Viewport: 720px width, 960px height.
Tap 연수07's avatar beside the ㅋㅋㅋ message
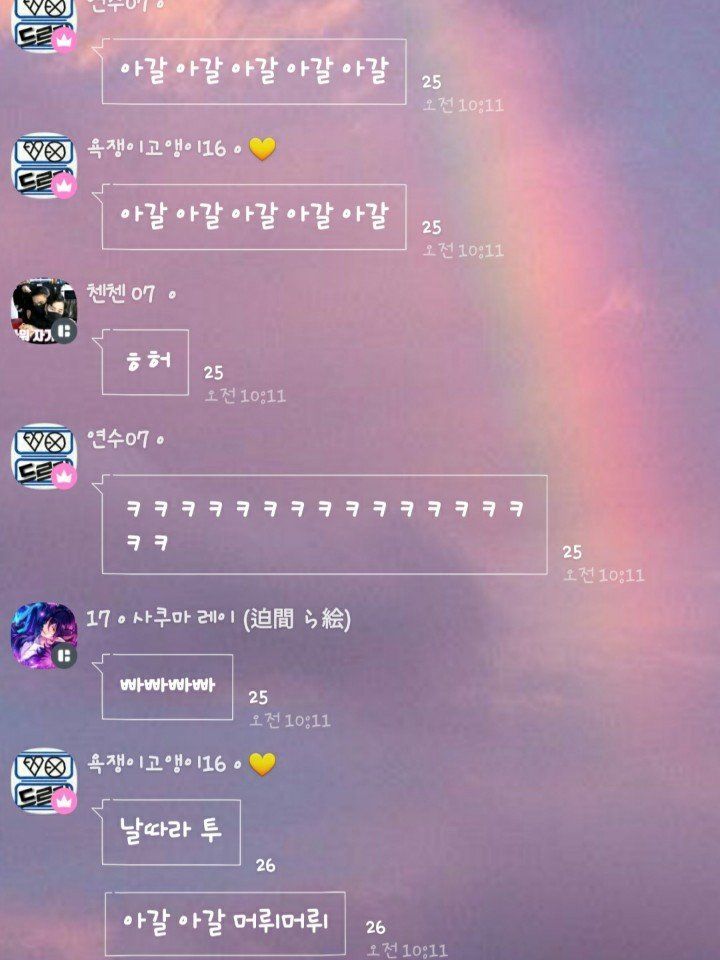[43, 455]
